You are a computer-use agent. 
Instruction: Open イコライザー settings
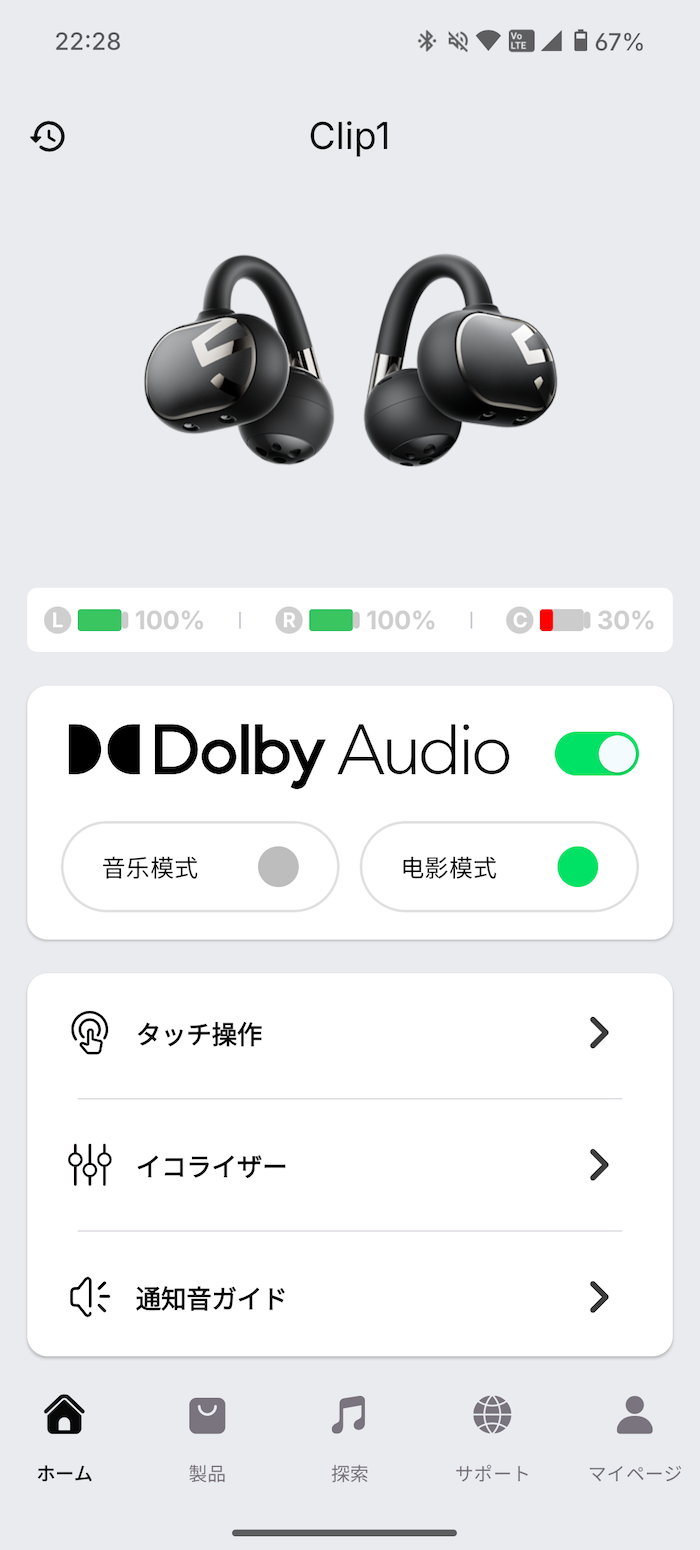(349, 1165)
